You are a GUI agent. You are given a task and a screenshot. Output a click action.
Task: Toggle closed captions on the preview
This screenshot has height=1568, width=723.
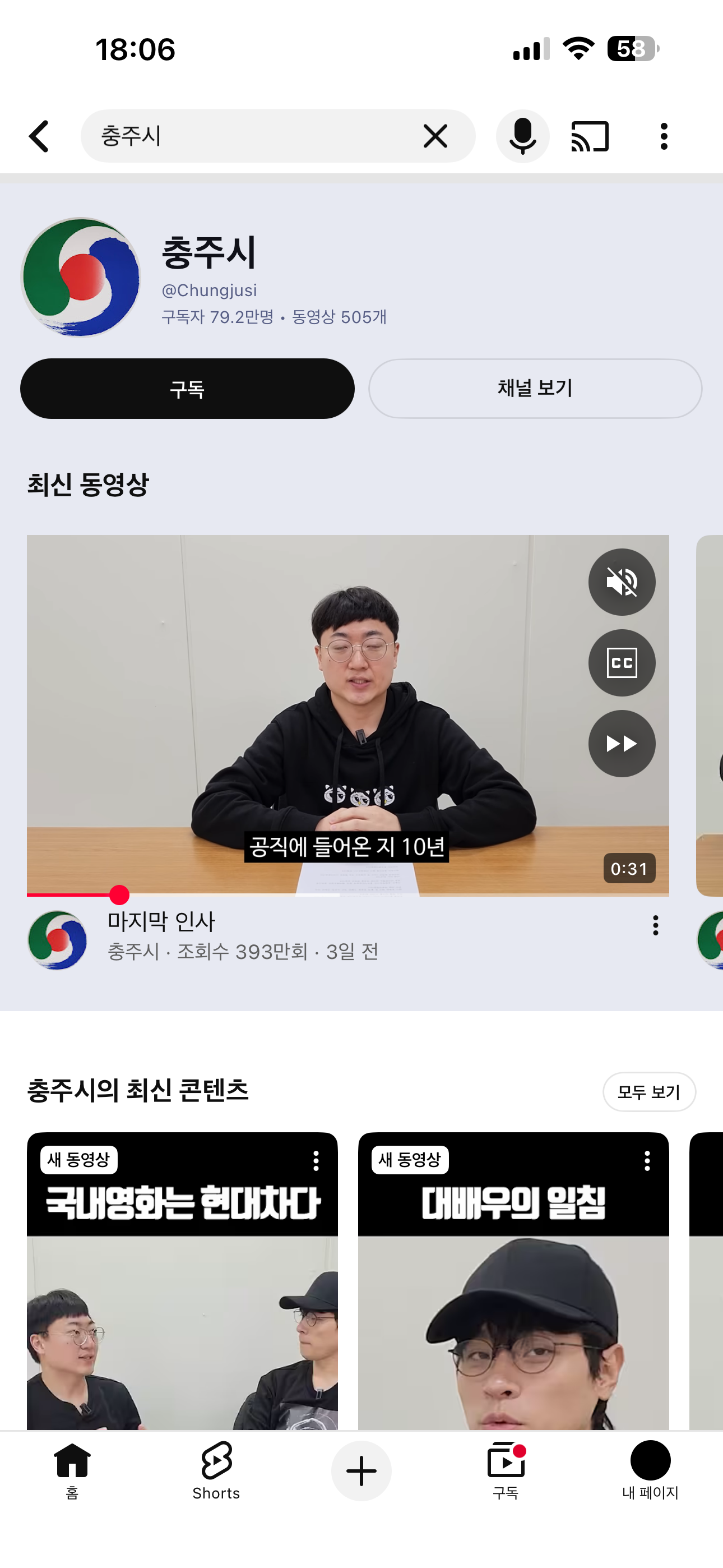tap(622, 662)
